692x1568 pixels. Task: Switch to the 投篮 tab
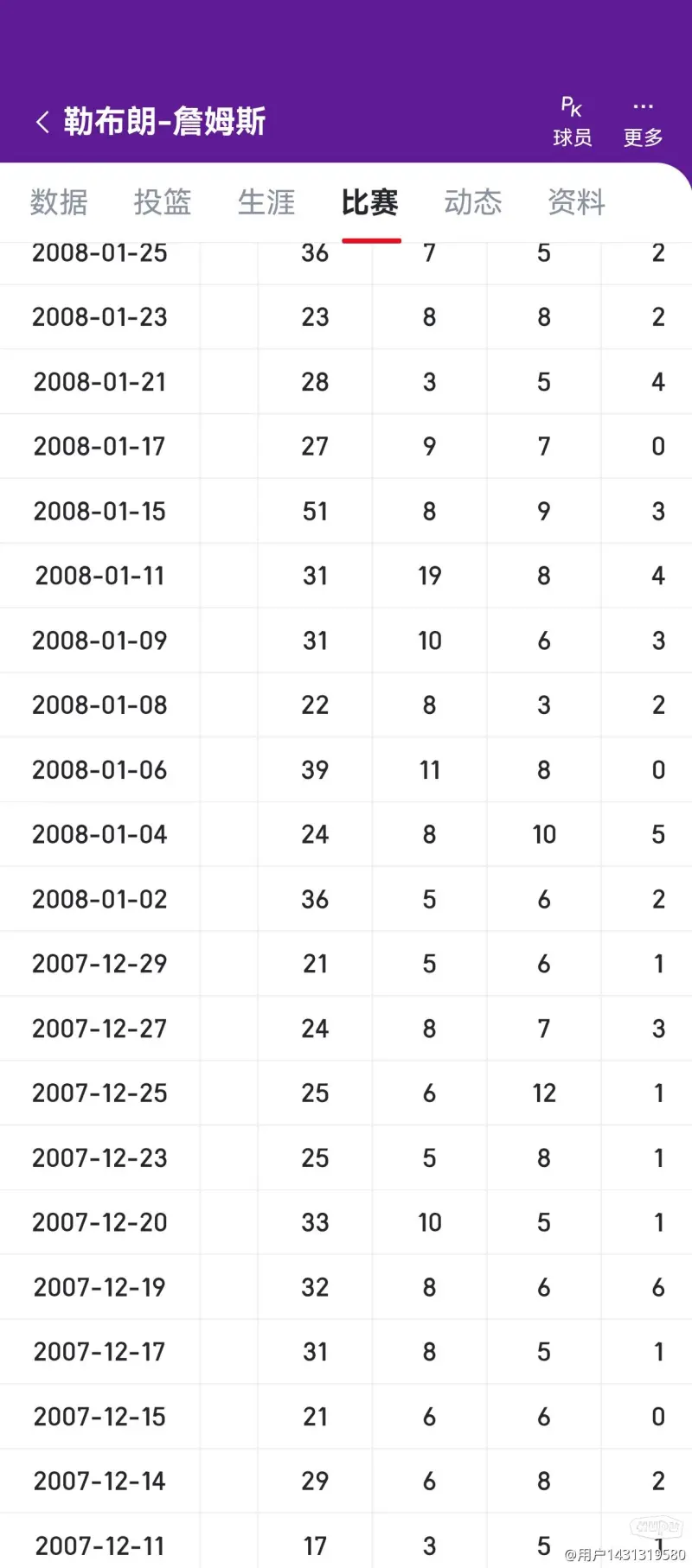tap(163, 202)
